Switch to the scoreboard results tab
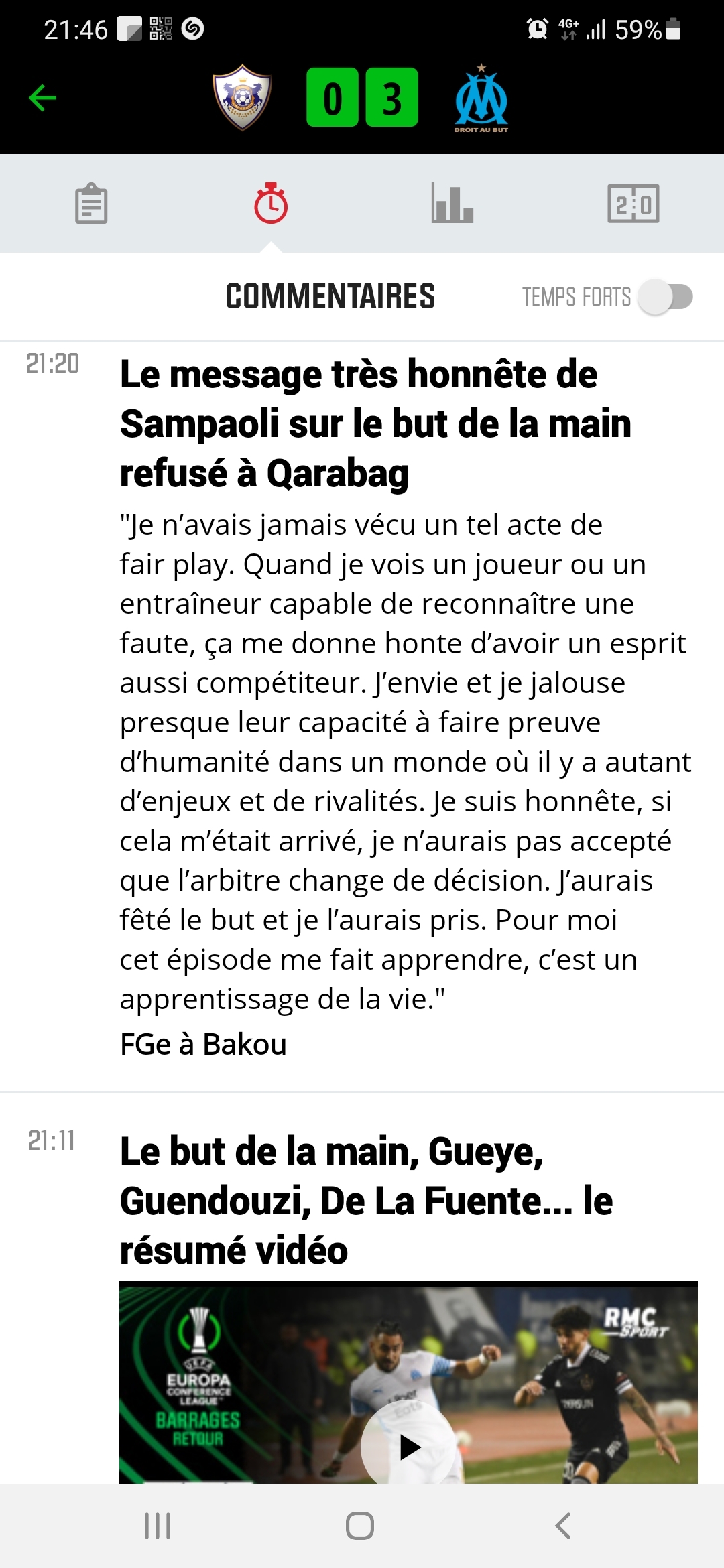This screenshot has width=724, height=1568. tap(633, 203)
